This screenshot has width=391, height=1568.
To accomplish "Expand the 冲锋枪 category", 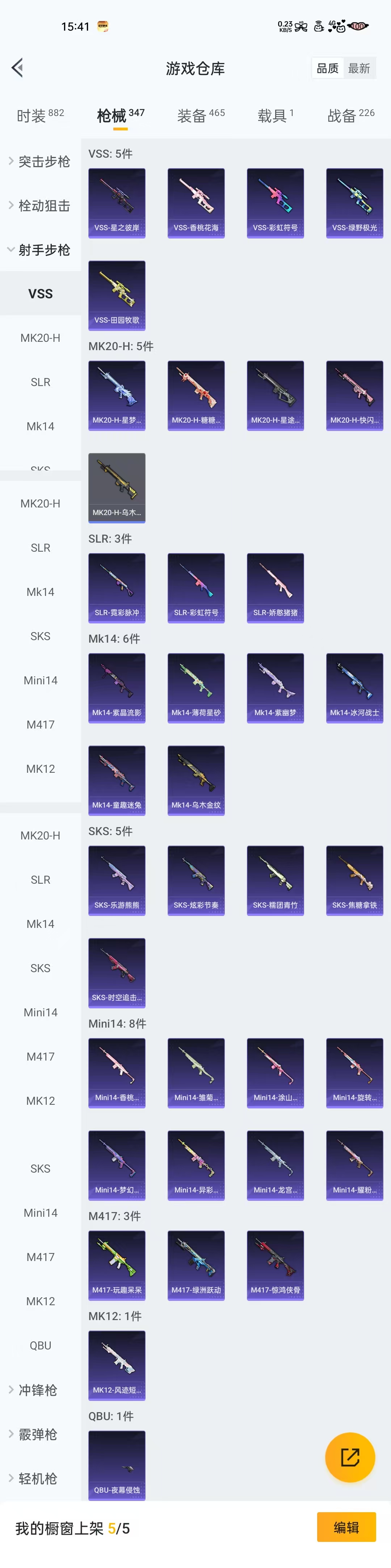I will [x=40, y=1390].
